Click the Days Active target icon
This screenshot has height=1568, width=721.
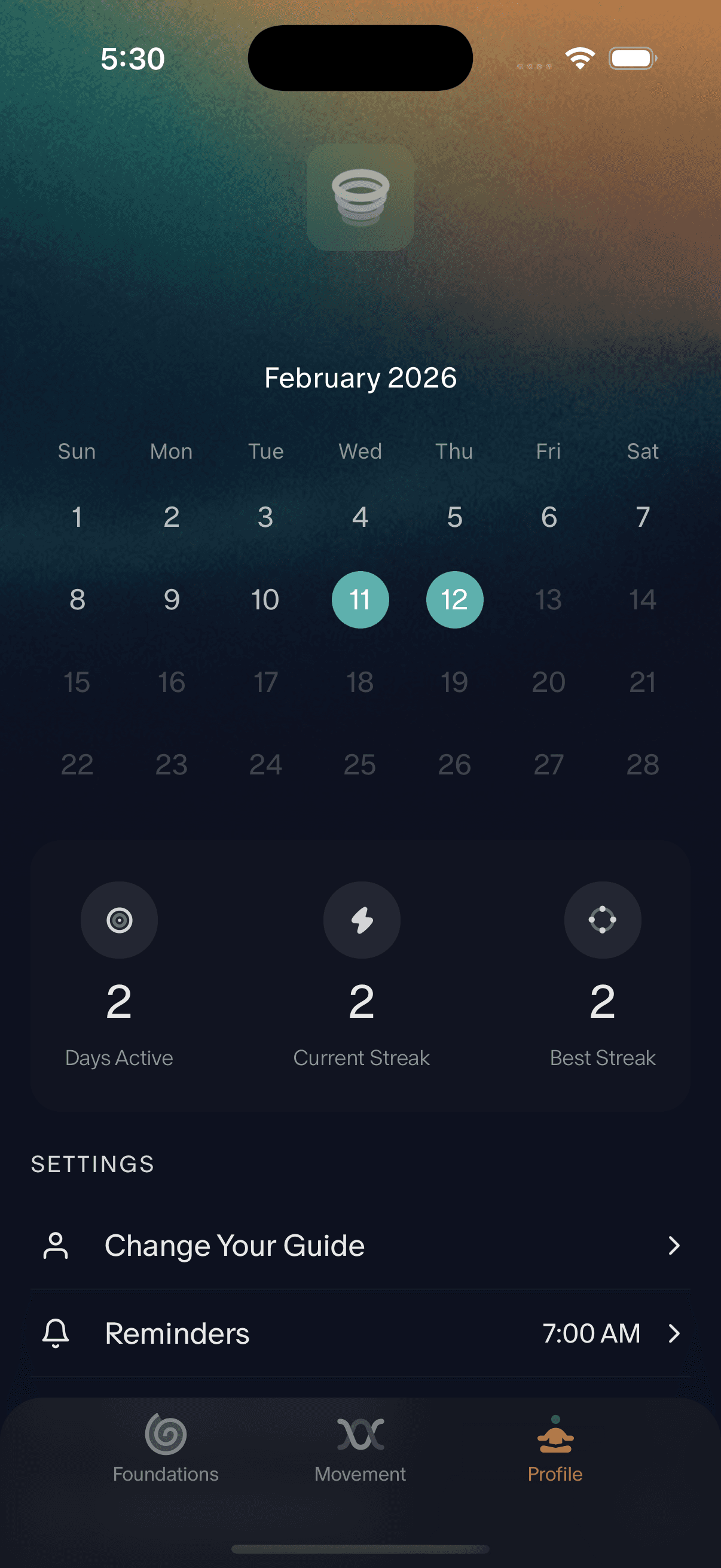(x=119, y=920)
